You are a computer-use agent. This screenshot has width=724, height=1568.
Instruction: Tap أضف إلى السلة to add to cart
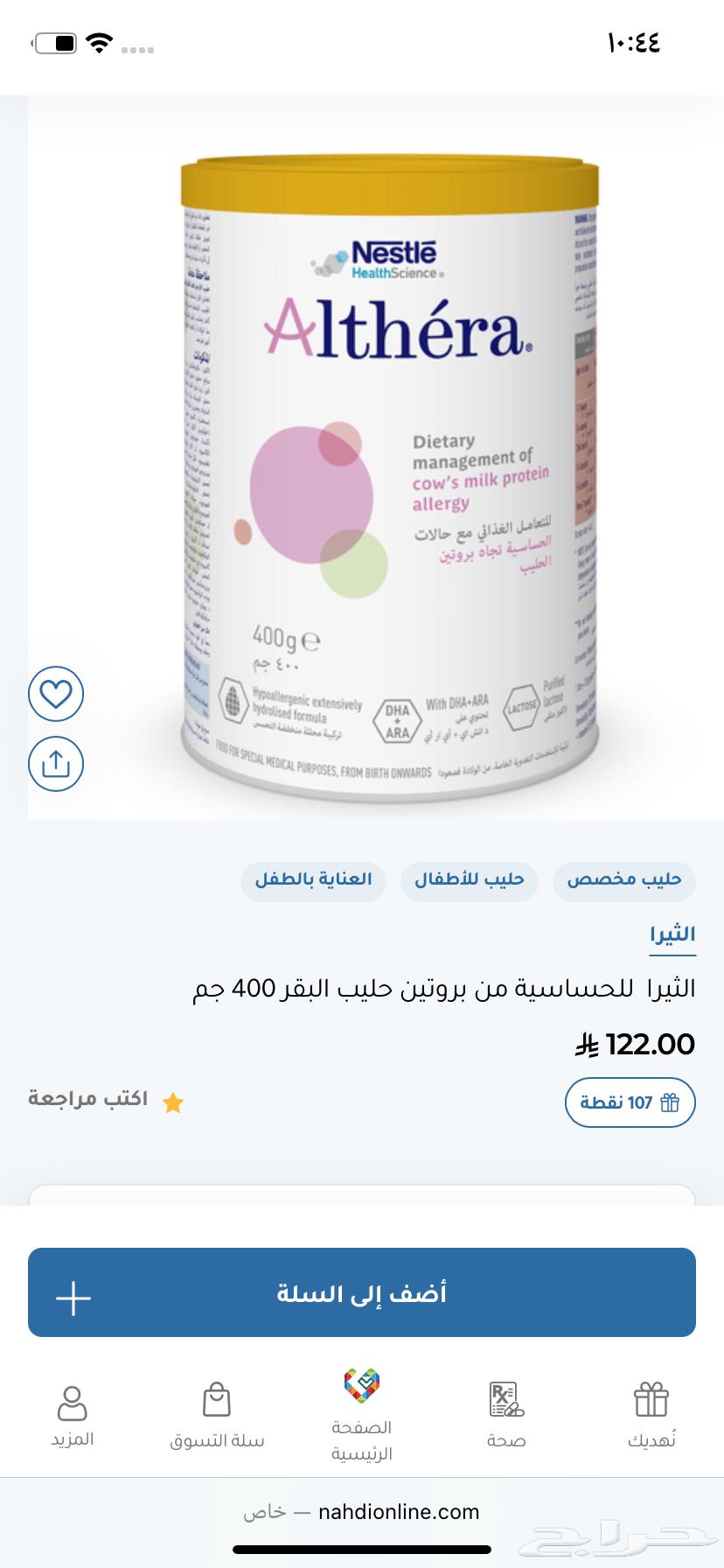click(x=361, y=1293)
